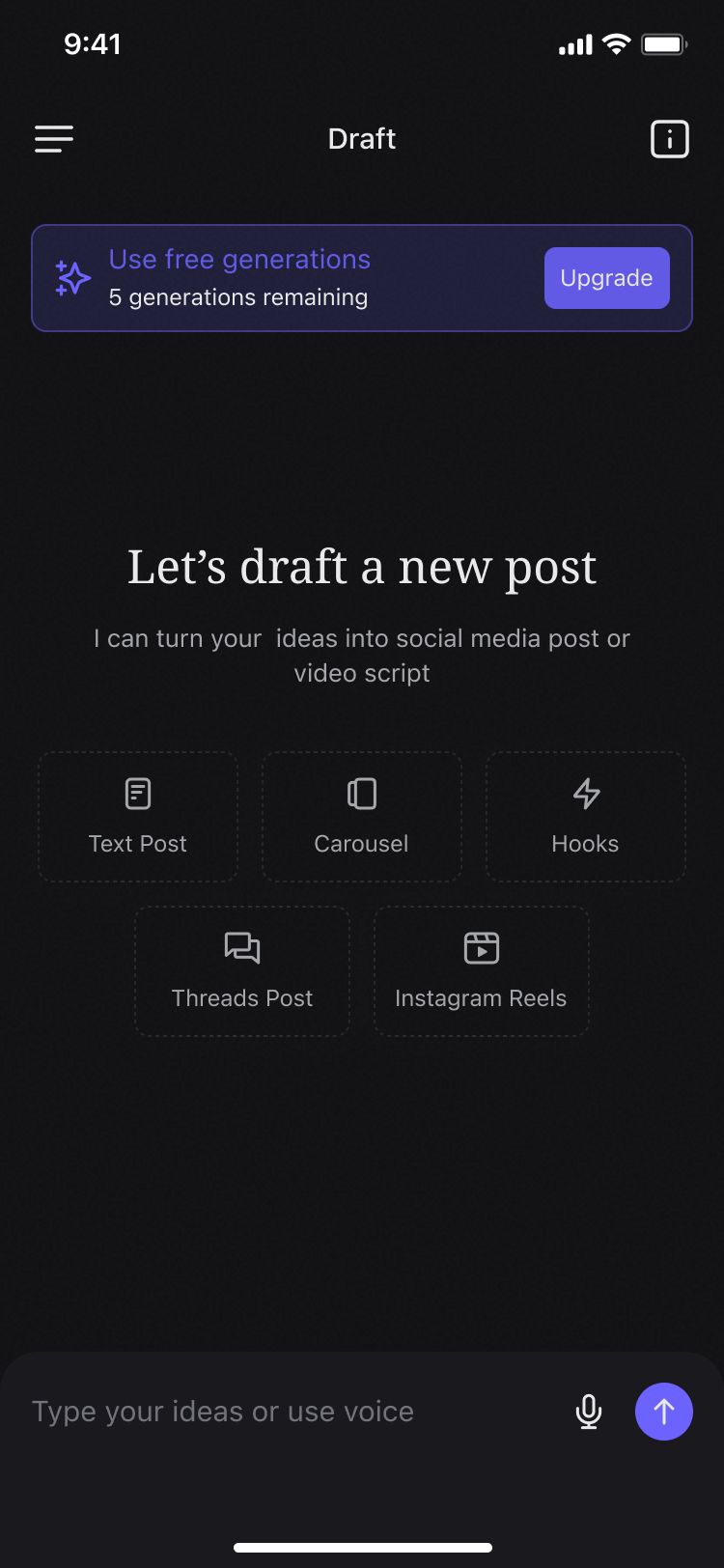
Task: Open the info panel via the top-right icon
Action: (669, 138)
